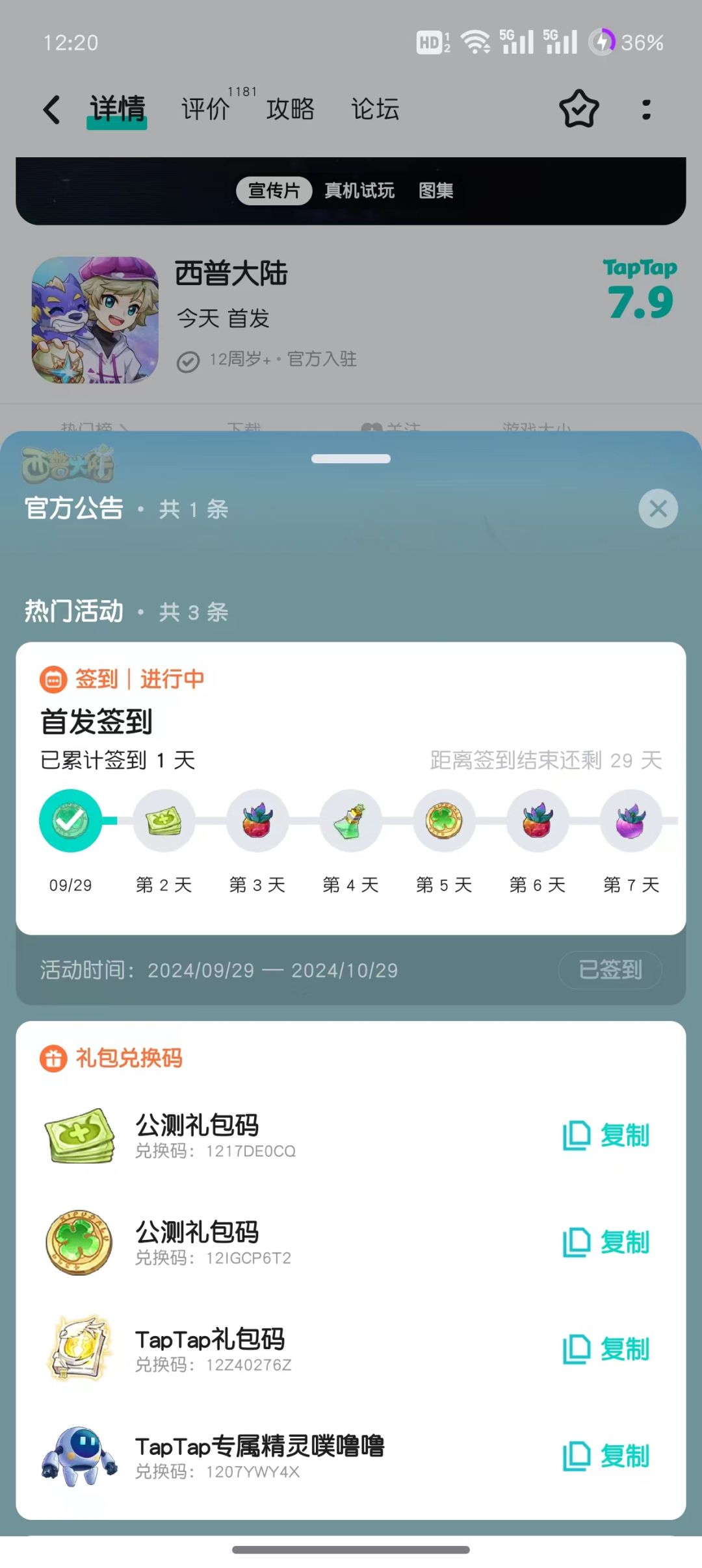Image resolution: width=702 pixels, height=1568 pixels.
Task: Switch to the 评价 tab
Action: coord(205,109)
